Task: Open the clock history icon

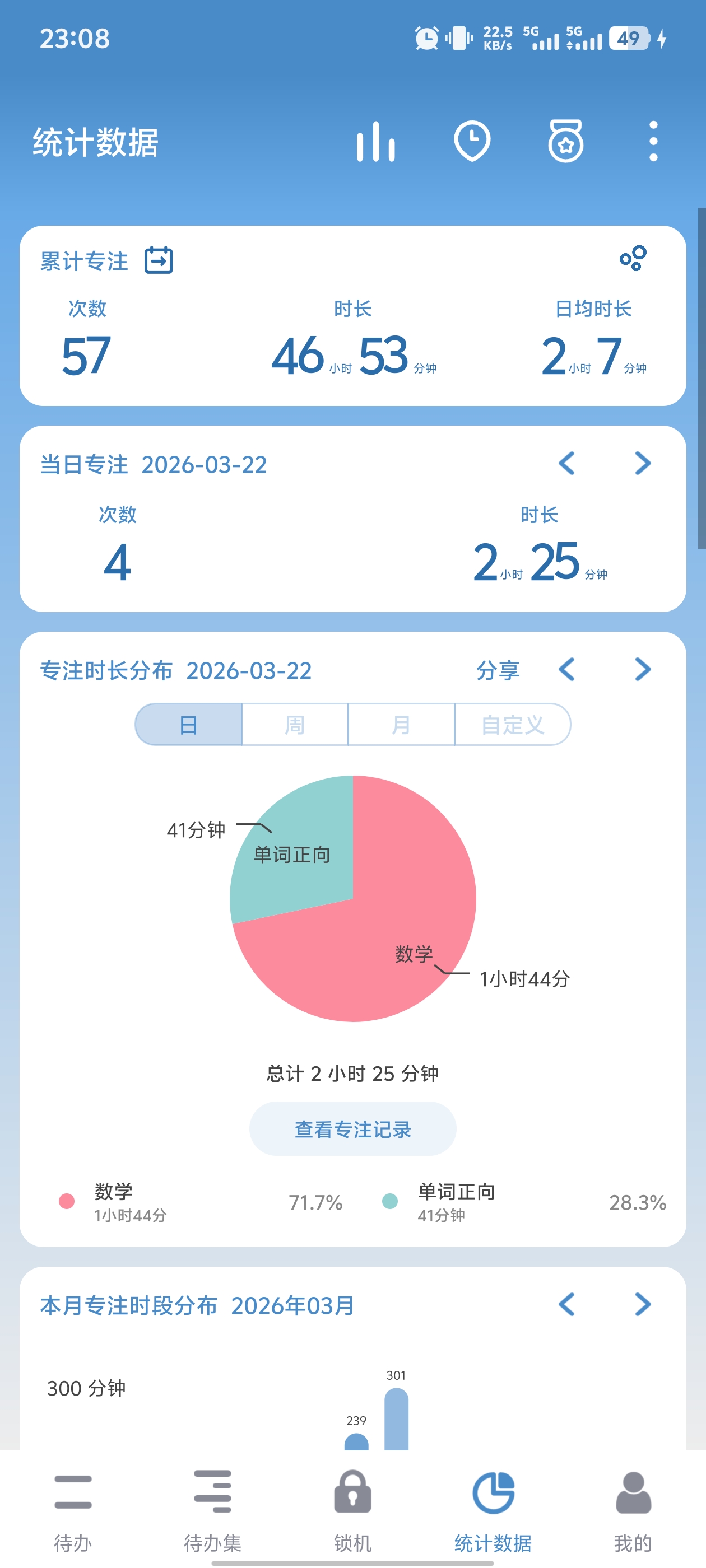Action: pyautogui.click(x=472, y=142)
